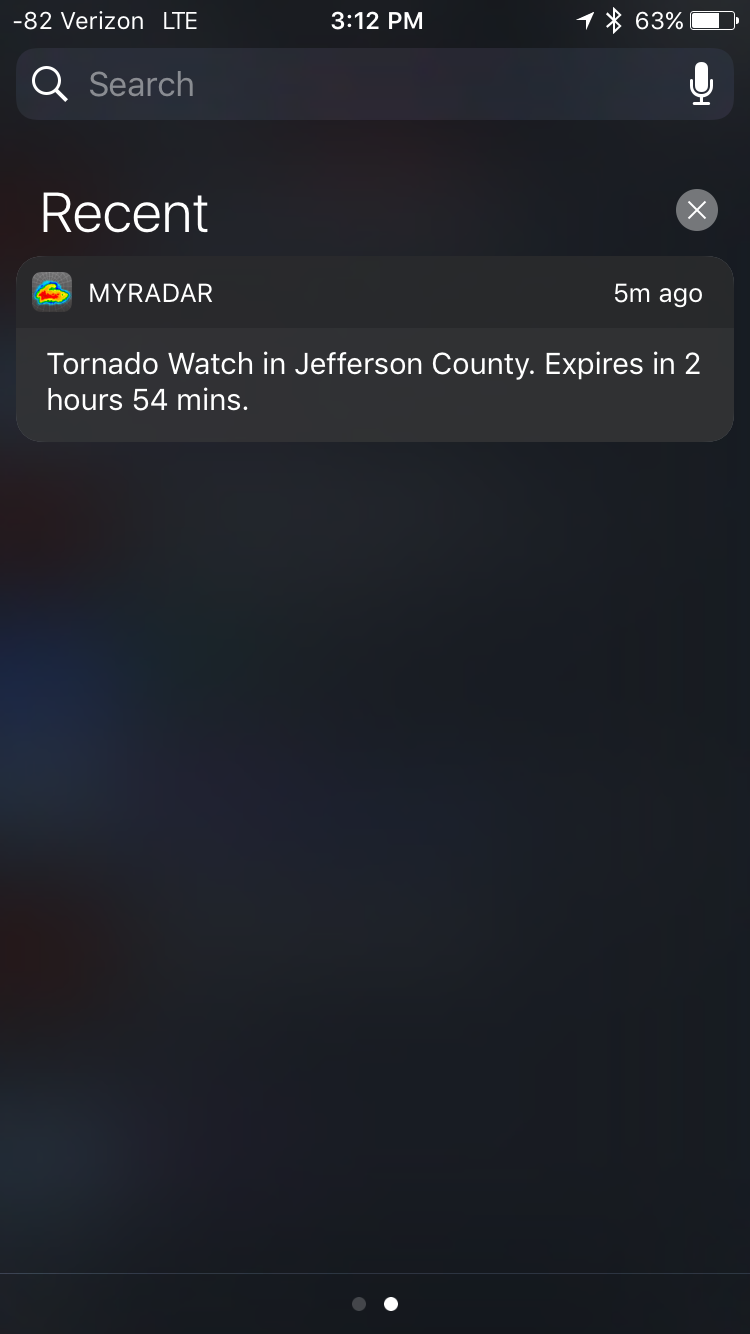The width and height of the screenshot is (750, 1334).
Task: Clear recent notifications with the X button
Action: (x=697, y=210)
